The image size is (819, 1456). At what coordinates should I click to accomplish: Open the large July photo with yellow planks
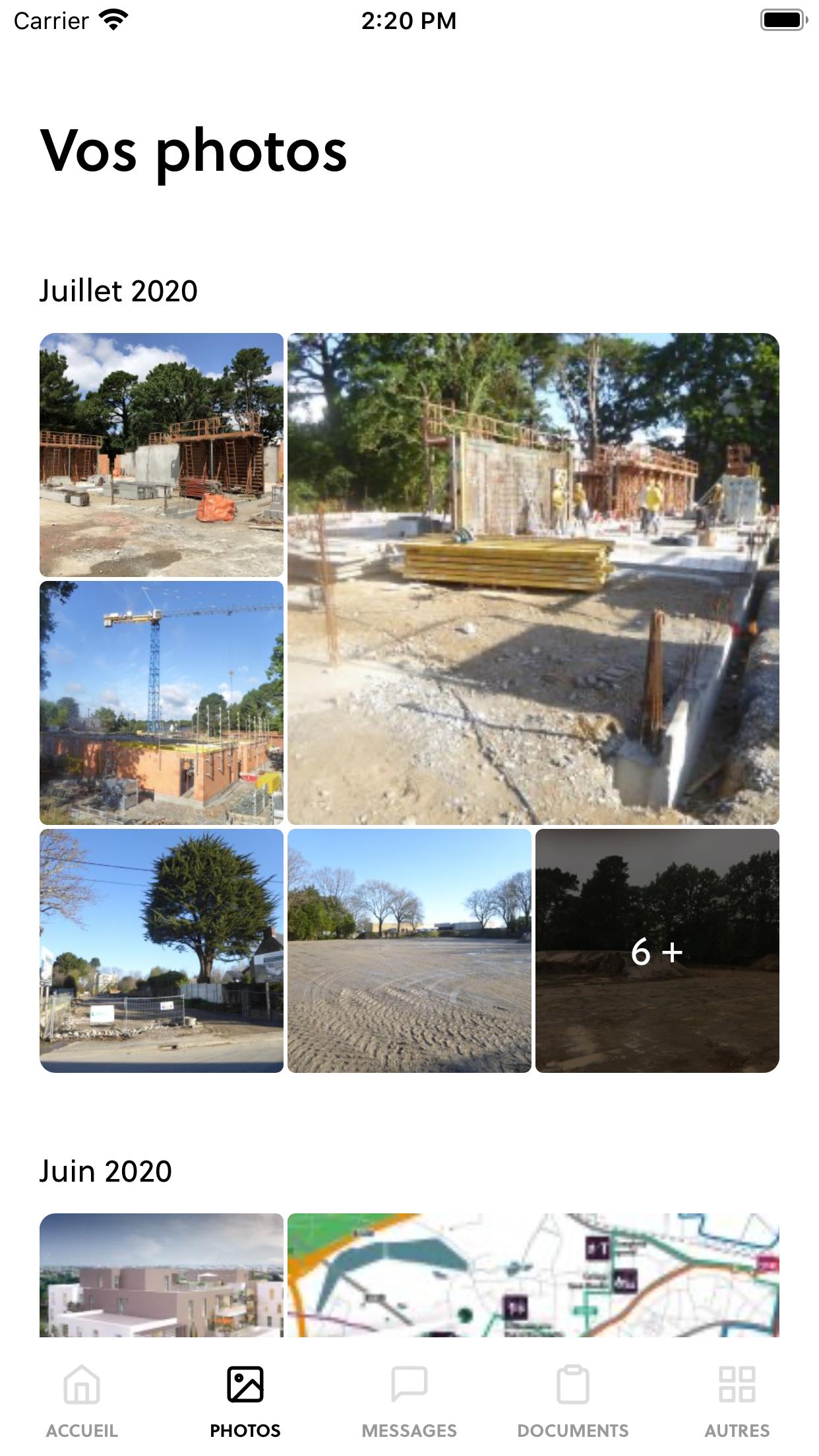533,578
